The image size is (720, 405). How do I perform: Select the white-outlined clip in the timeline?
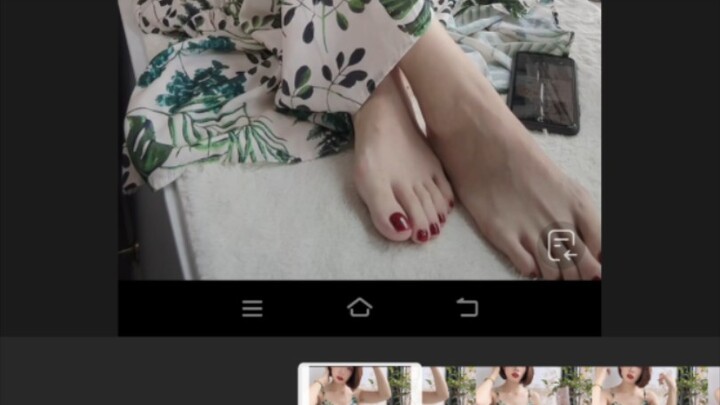coord(360,385)
